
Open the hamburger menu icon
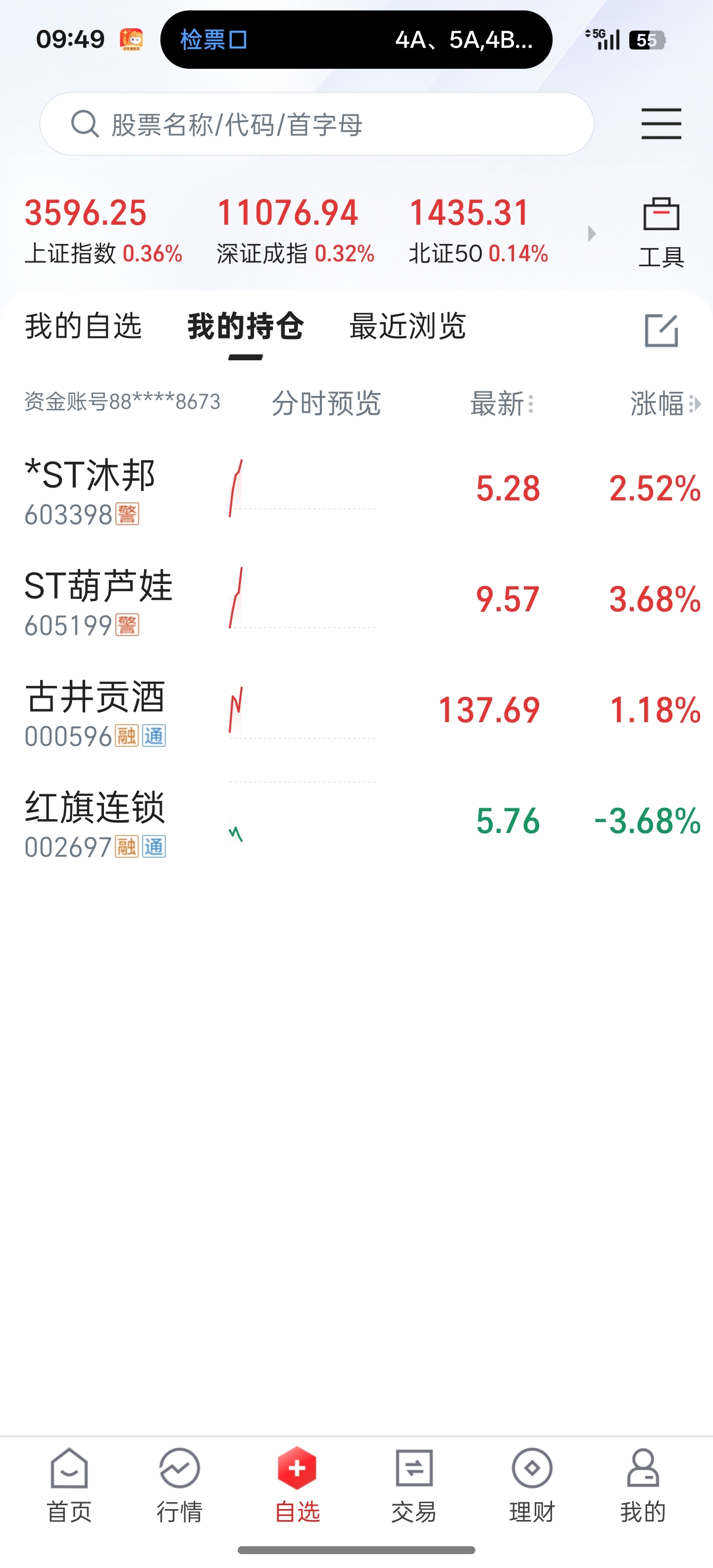click(x=661, y=124)
